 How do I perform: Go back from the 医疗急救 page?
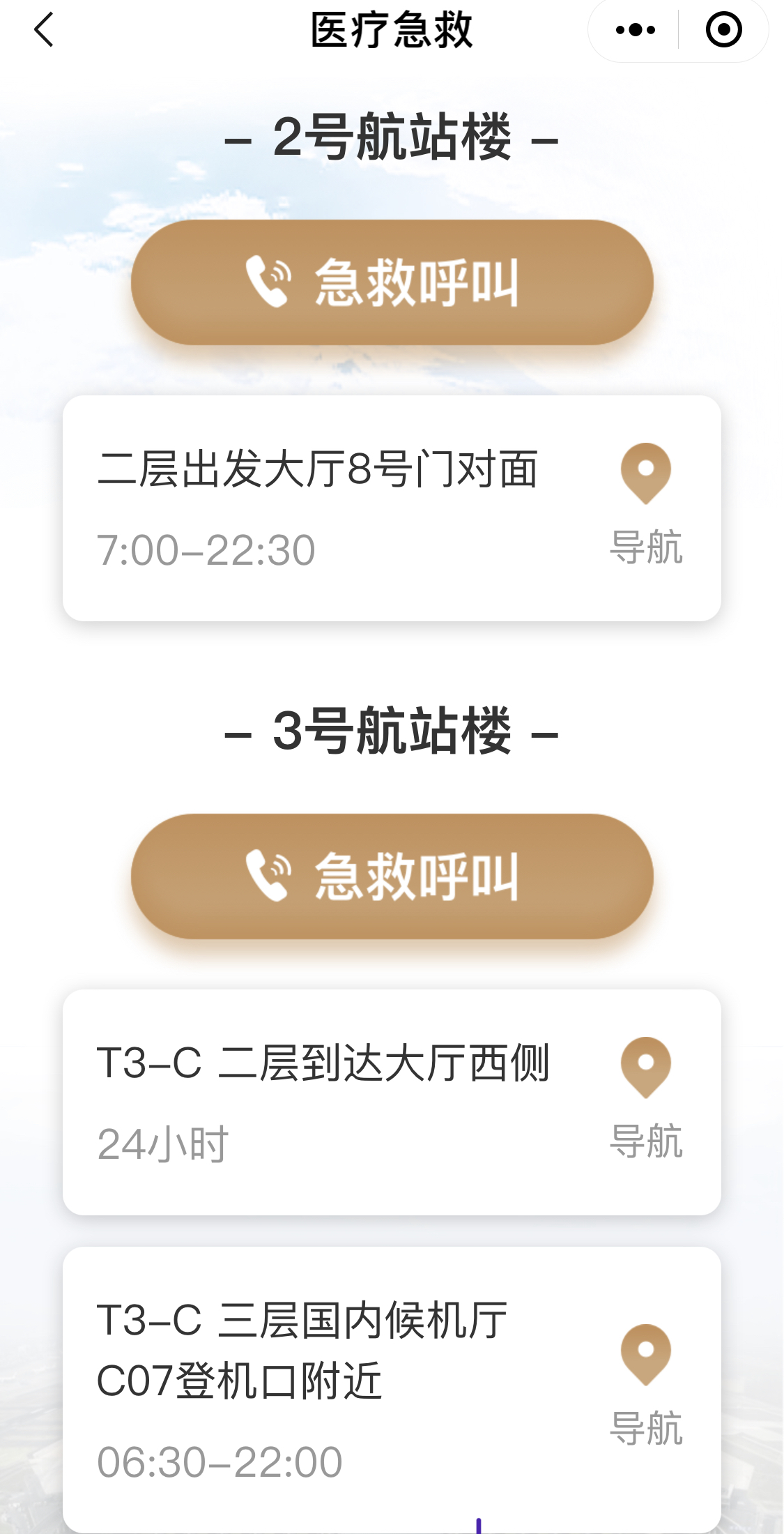[44, 31]
